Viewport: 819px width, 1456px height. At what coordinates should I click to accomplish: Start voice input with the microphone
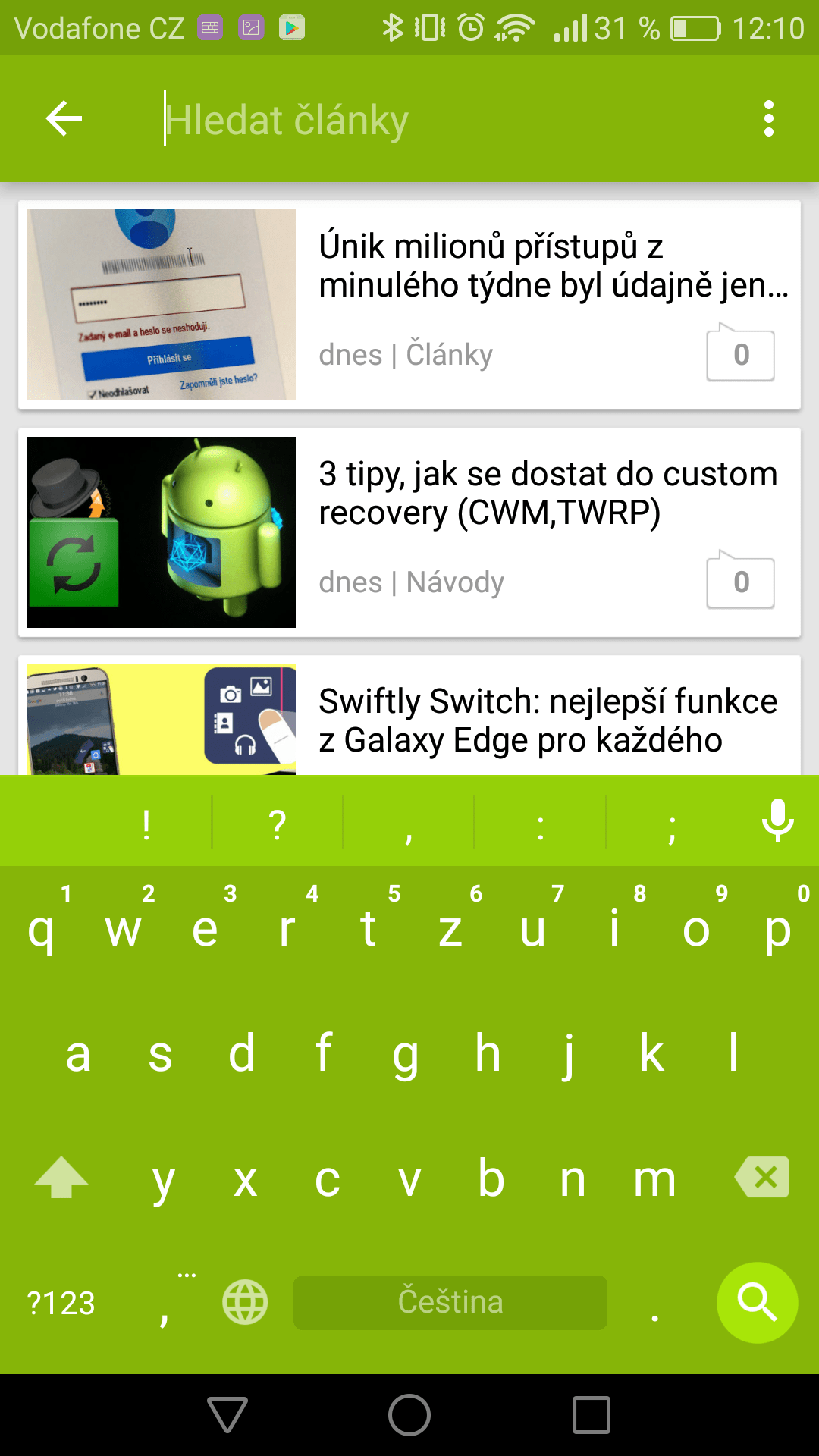point(777,821)
